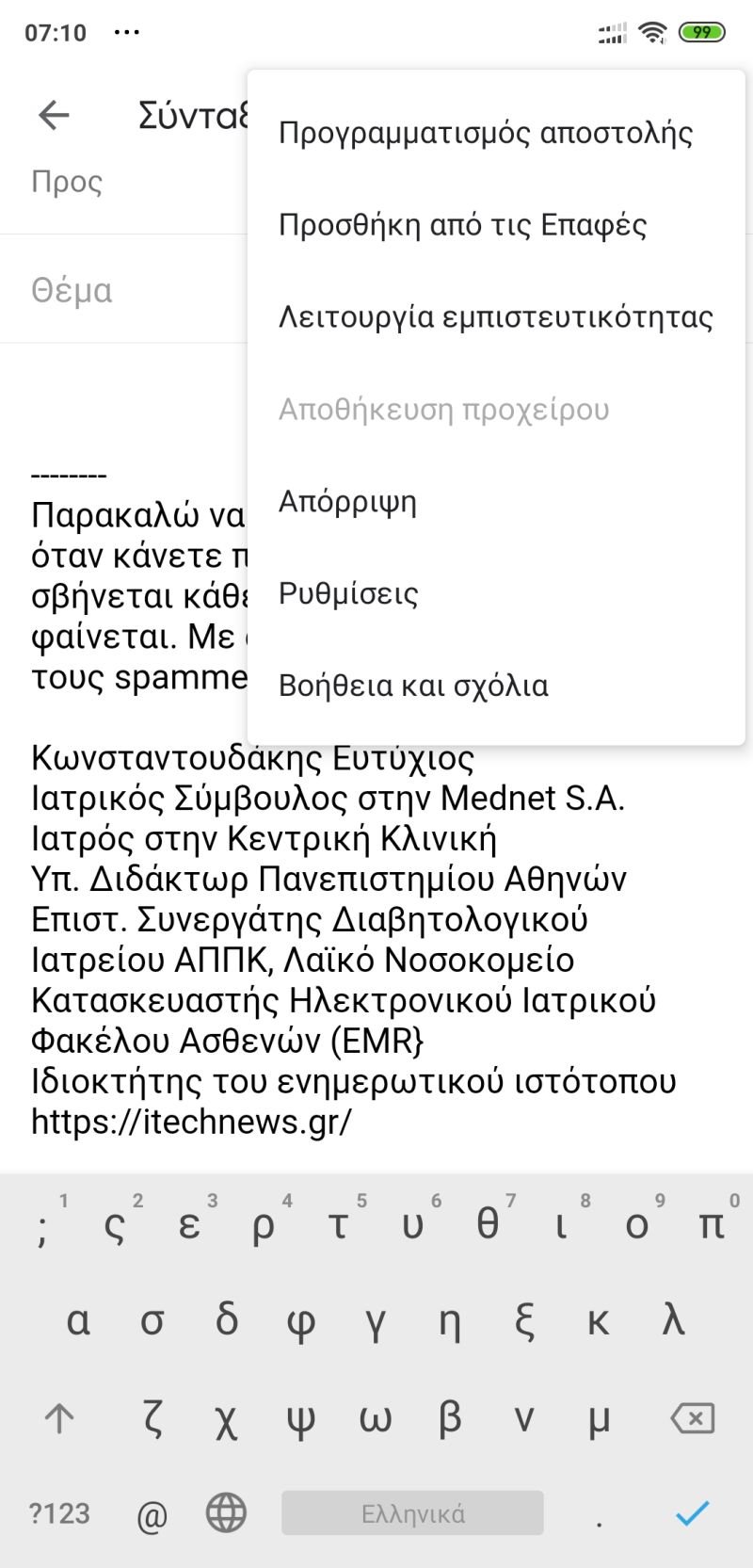Image resolution: width=753 pixels, height=1568 pixels.
Task: Open Βοήθεια και σχόλια
Action: coord(413,686)
